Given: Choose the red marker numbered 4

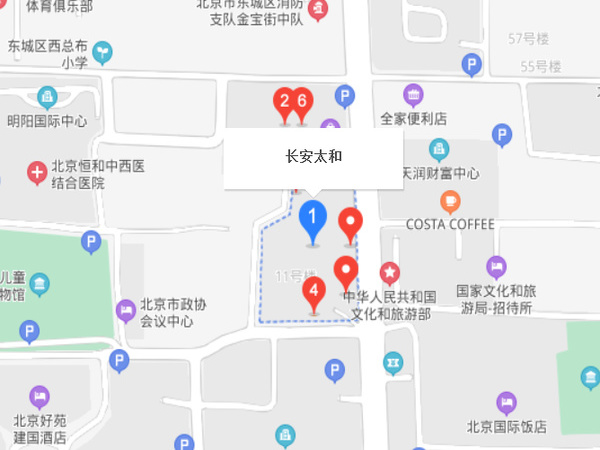Looking at the screenshot, I should pos(314,293).
